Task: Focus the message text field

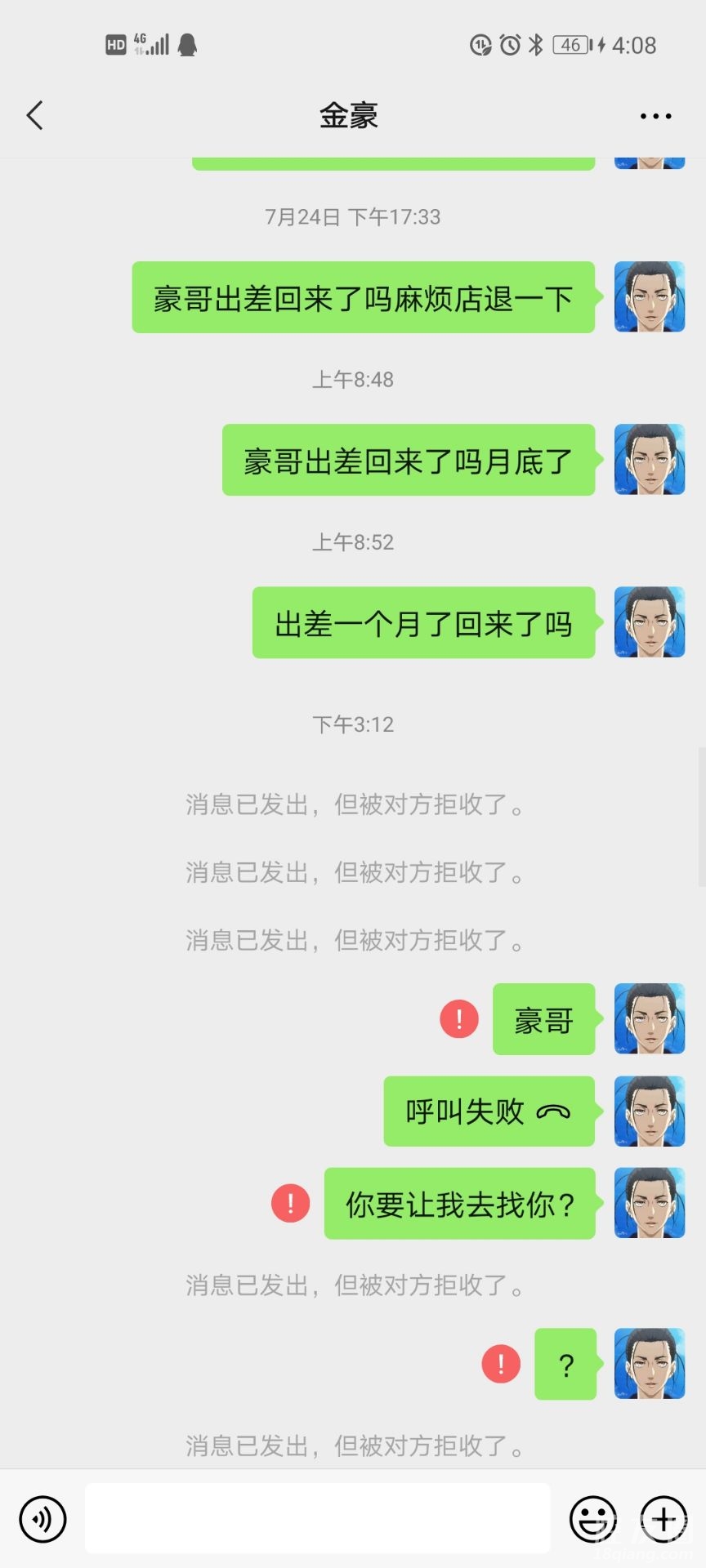Action: (x=317, y=1519)
